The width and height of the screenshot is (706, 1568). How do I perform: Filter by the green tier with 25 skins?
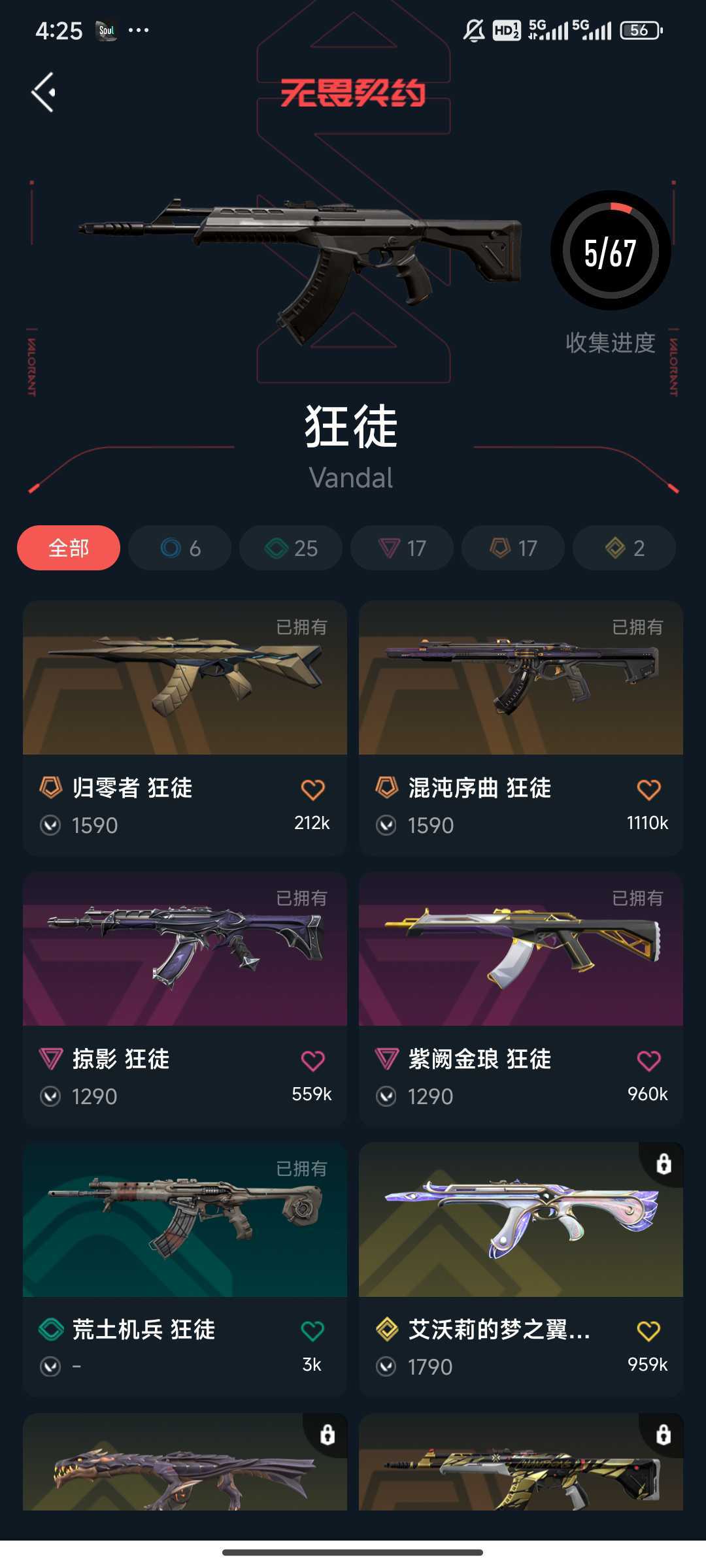(291, 547)
